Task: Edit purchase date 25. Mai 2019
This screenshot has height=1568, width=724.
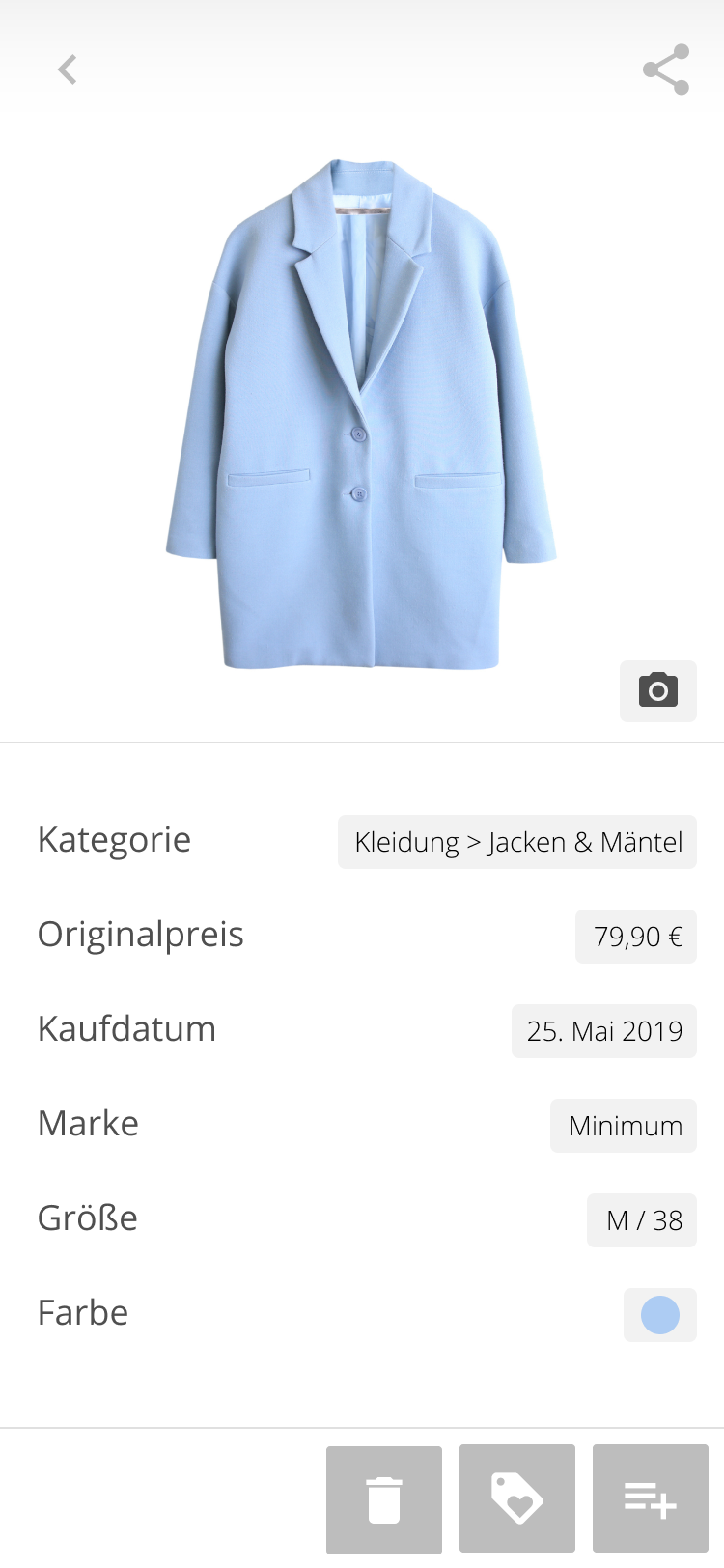Action: [x=604, y=1031]
